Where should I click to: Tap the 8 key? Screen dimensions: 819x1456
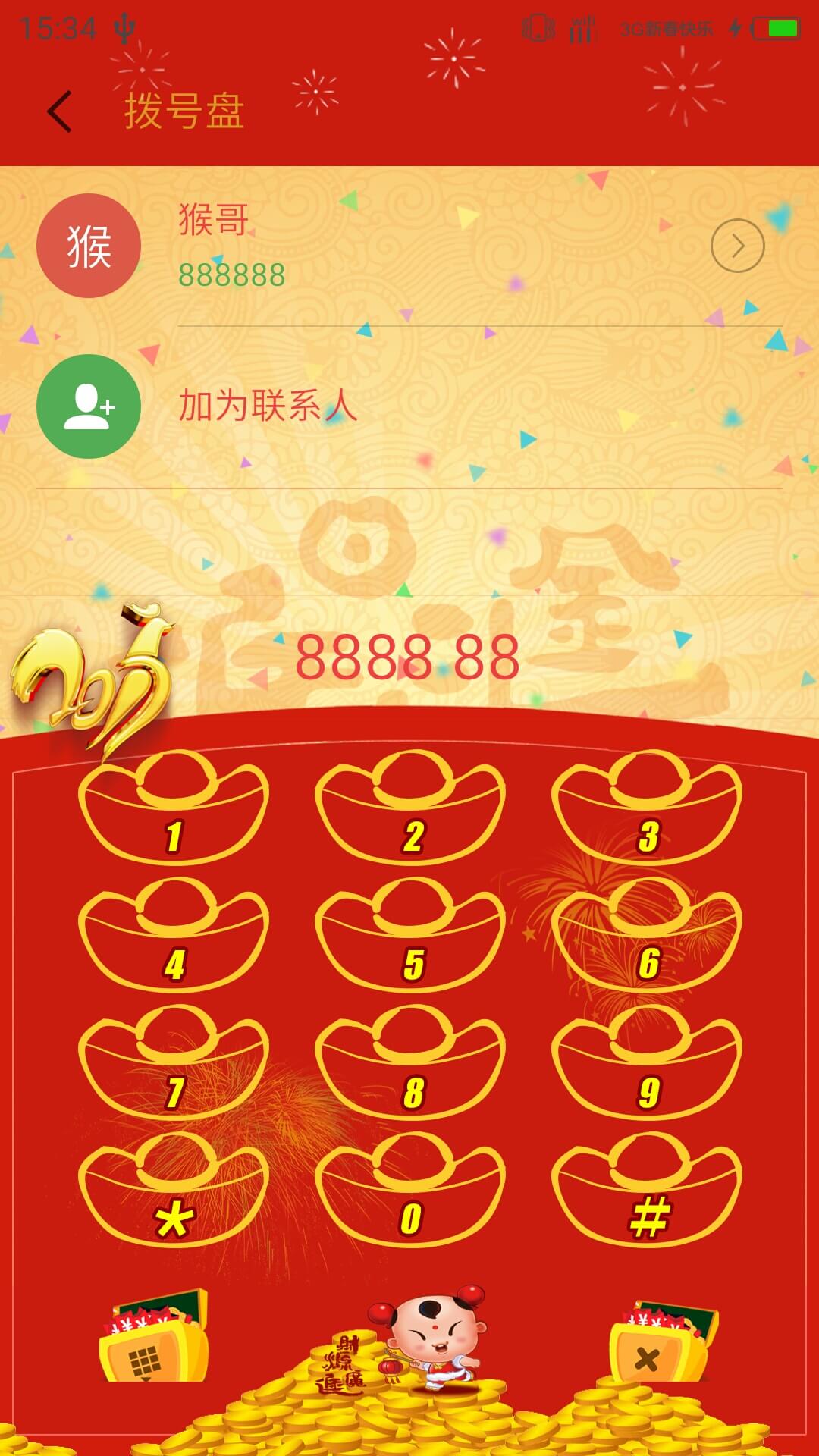pos(410,1062)
